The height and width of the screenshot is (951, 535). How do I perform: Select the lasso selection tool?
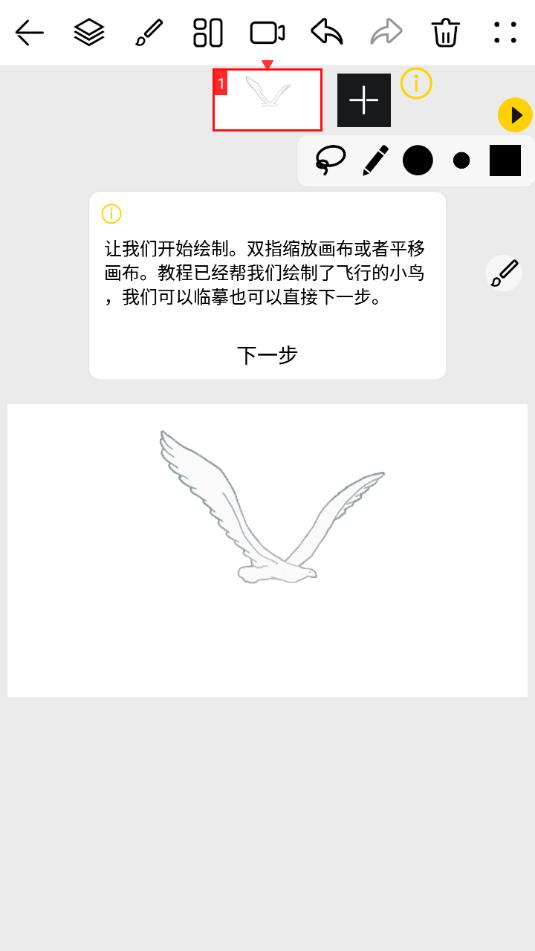tap(331, 161)
